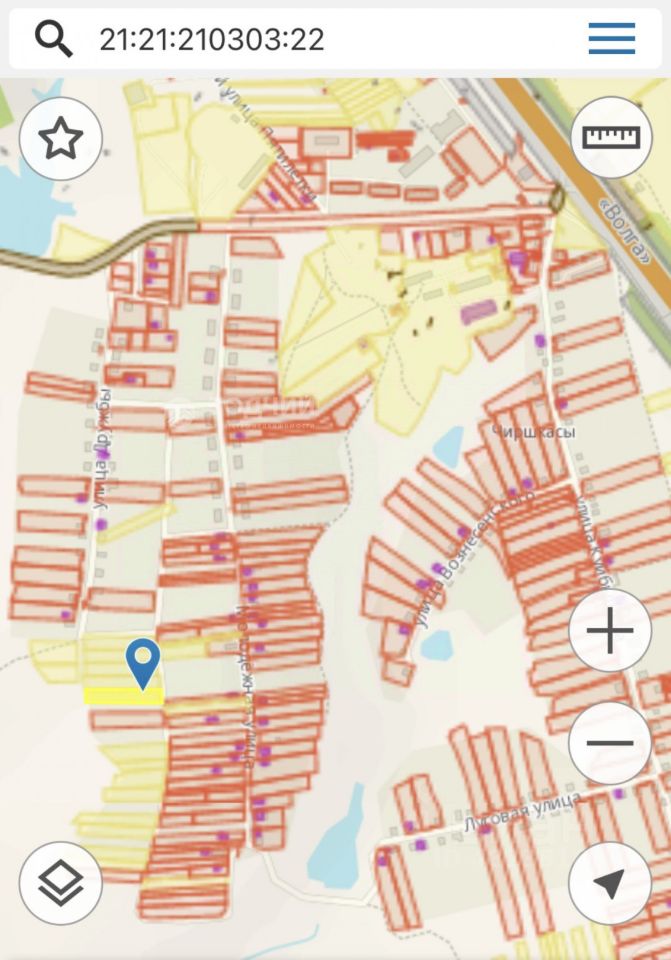Open the hamburger menu

(x=611, y=39)
